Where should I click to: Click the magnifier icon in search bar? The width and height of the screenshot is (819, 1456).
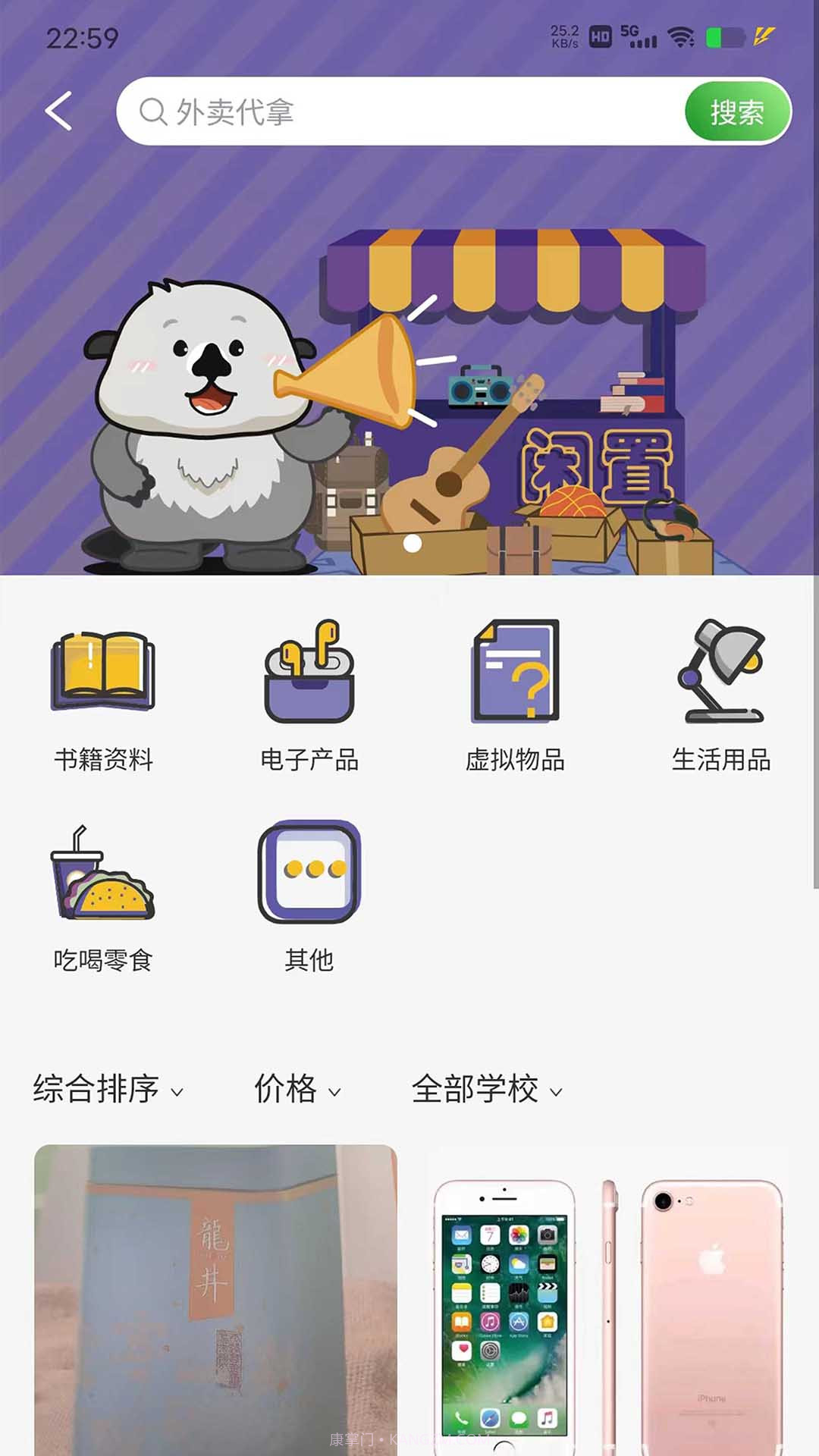click(154, 111)
